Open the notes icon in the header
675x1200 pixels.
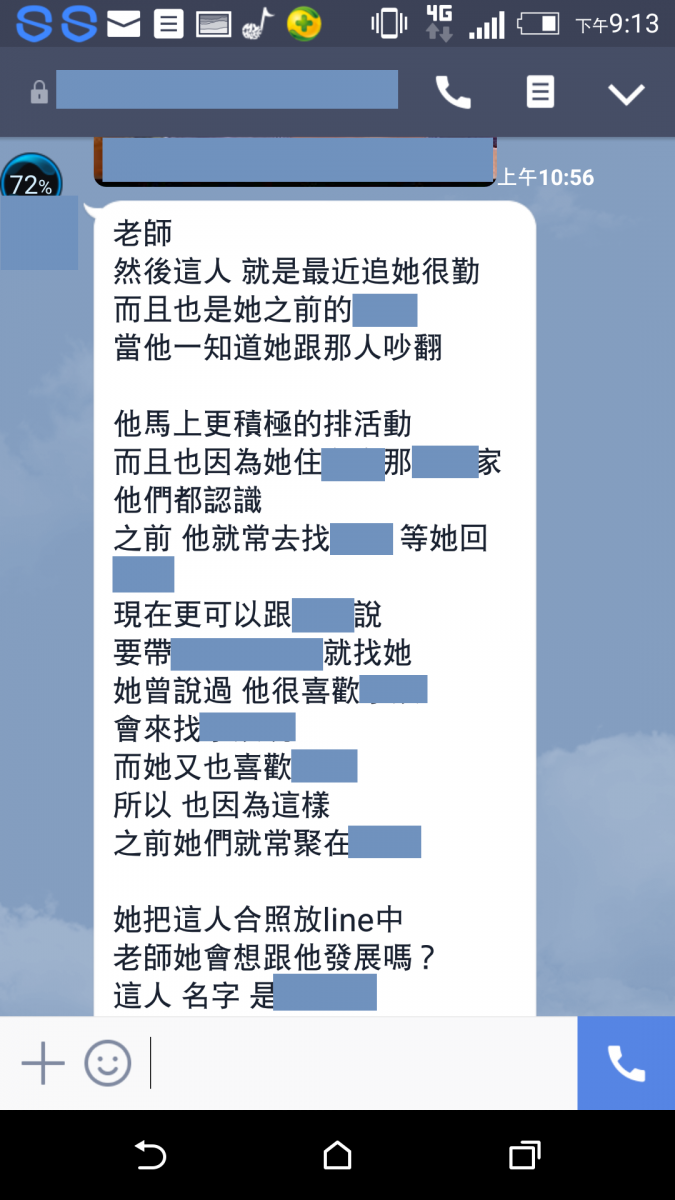point(540,93)
